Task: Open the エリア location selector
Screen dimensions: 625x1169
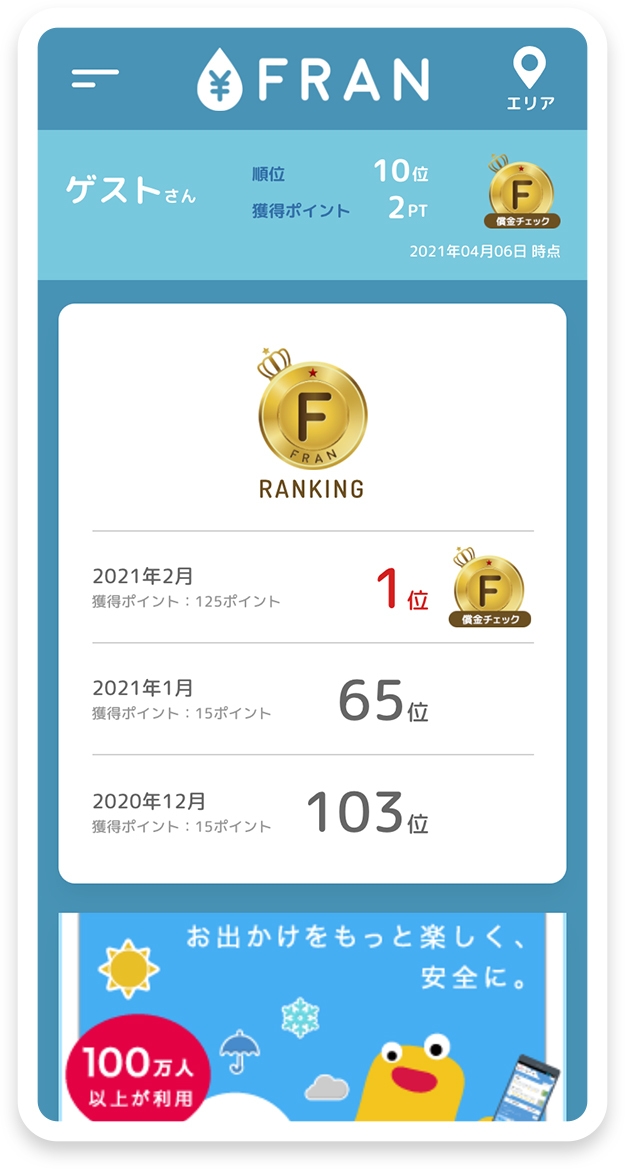Action: click(x=529, y=80)
